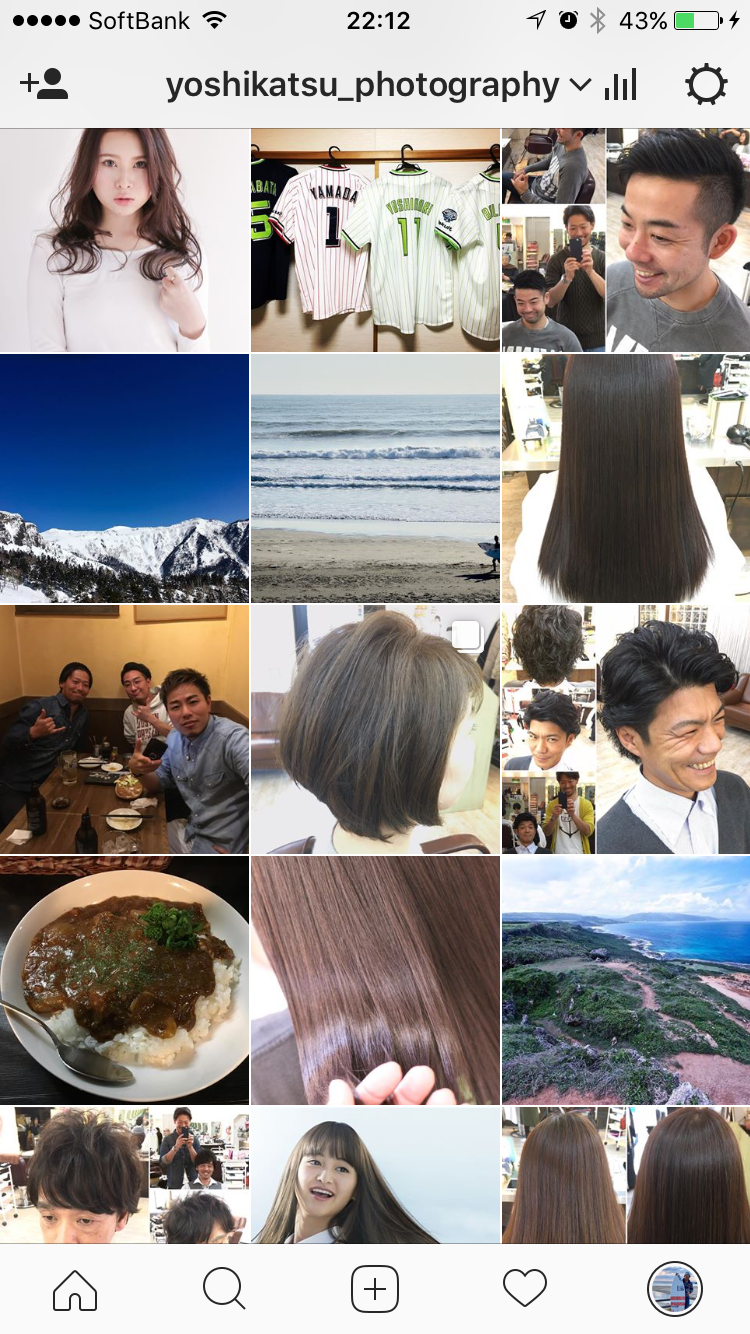Open the long straight dark hair photo
Viewport: 750px width, 1334px height.
pyautogui.click(x=626, y=478)
